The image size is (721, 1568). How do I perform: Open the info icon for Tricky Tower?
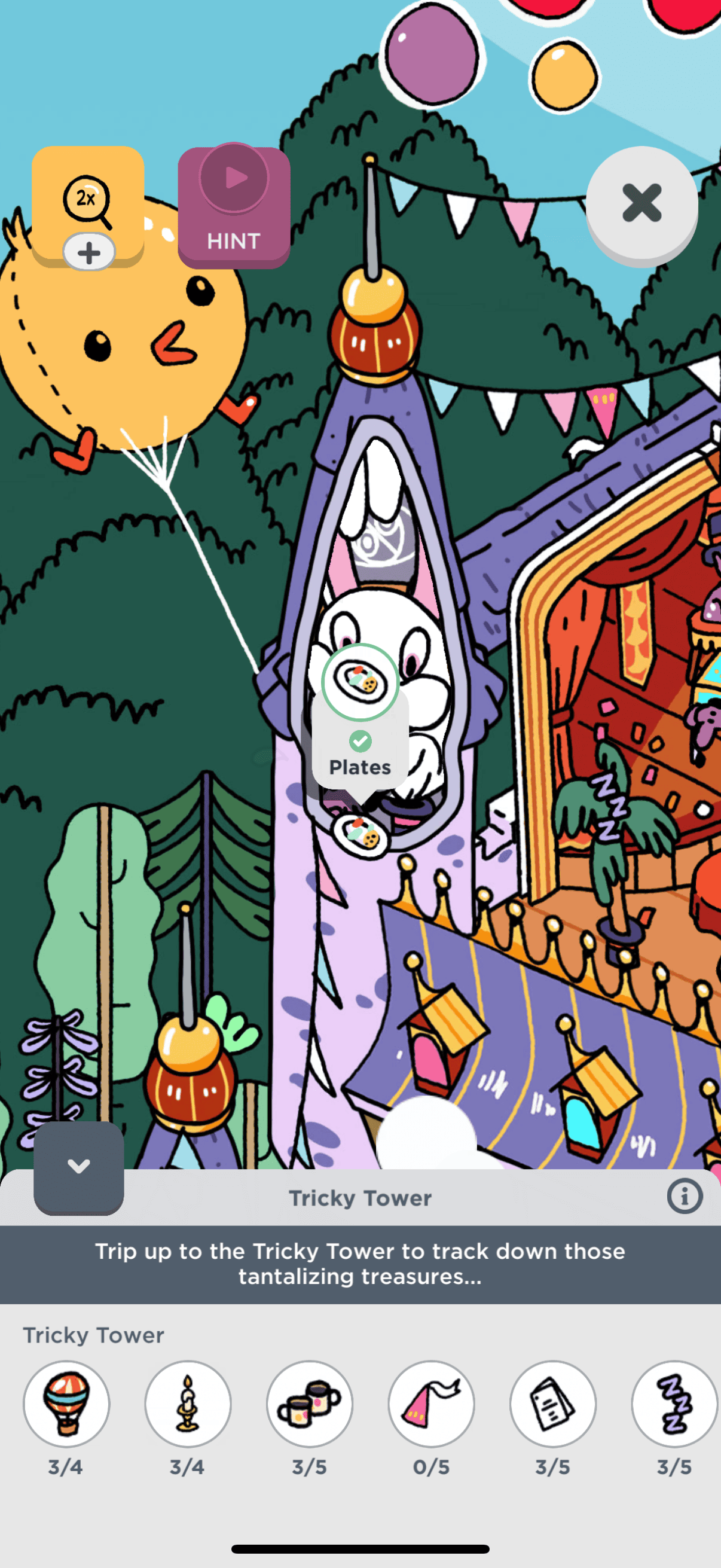point(684,1197)
